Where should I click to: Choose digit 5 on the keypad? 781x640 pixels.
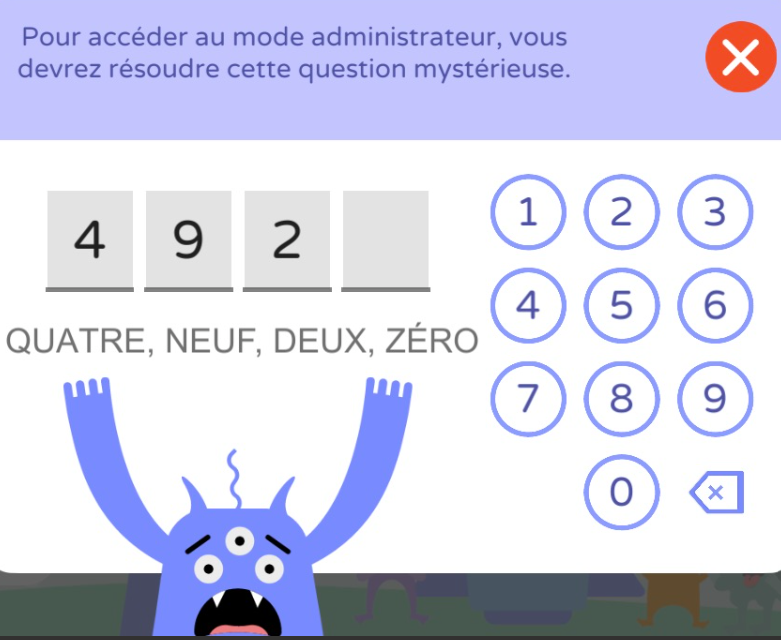point(621,305)
